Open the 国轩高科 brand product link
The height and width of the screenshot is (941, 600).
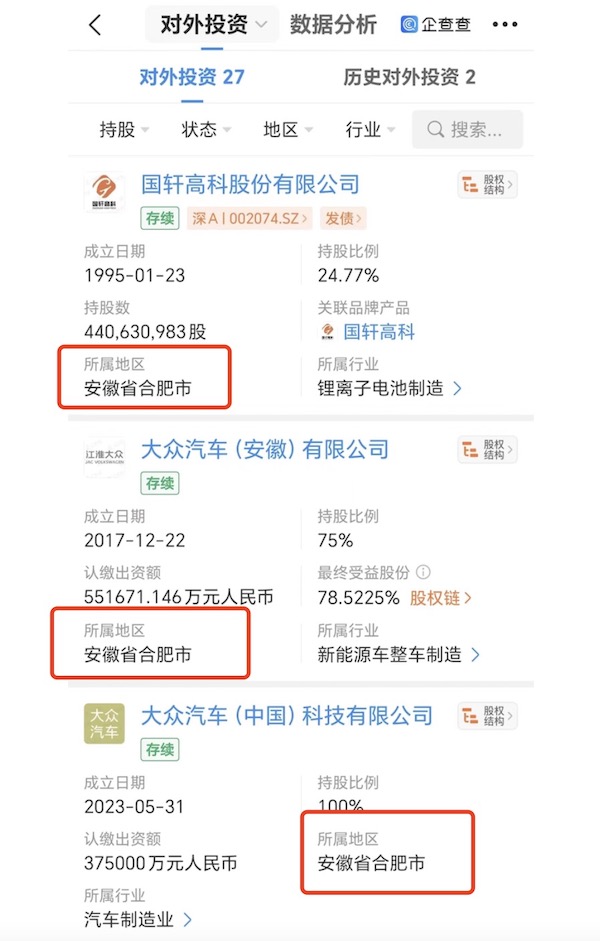tap(378, 332)
